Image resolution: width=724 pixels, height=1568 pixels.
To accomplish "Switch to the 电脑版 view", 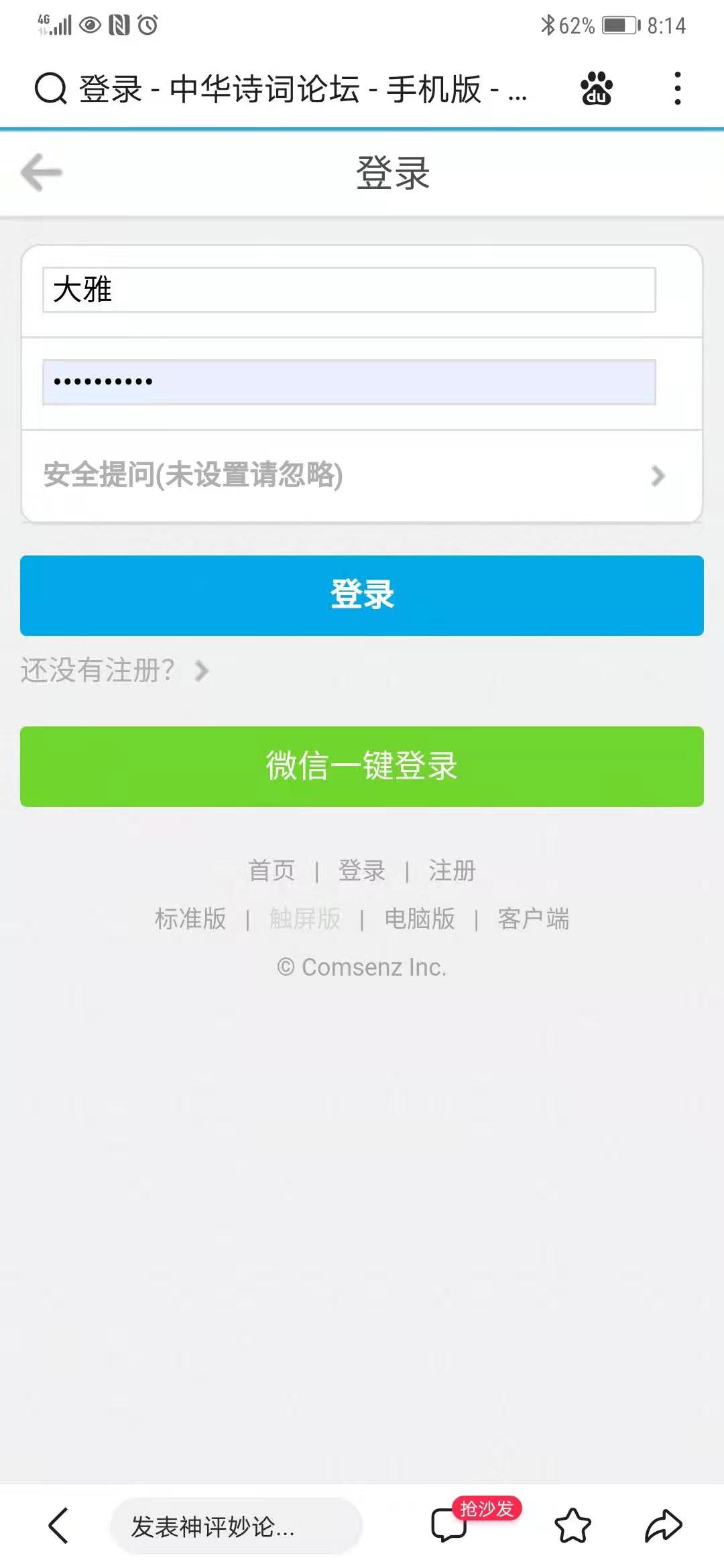I will 420,919.
